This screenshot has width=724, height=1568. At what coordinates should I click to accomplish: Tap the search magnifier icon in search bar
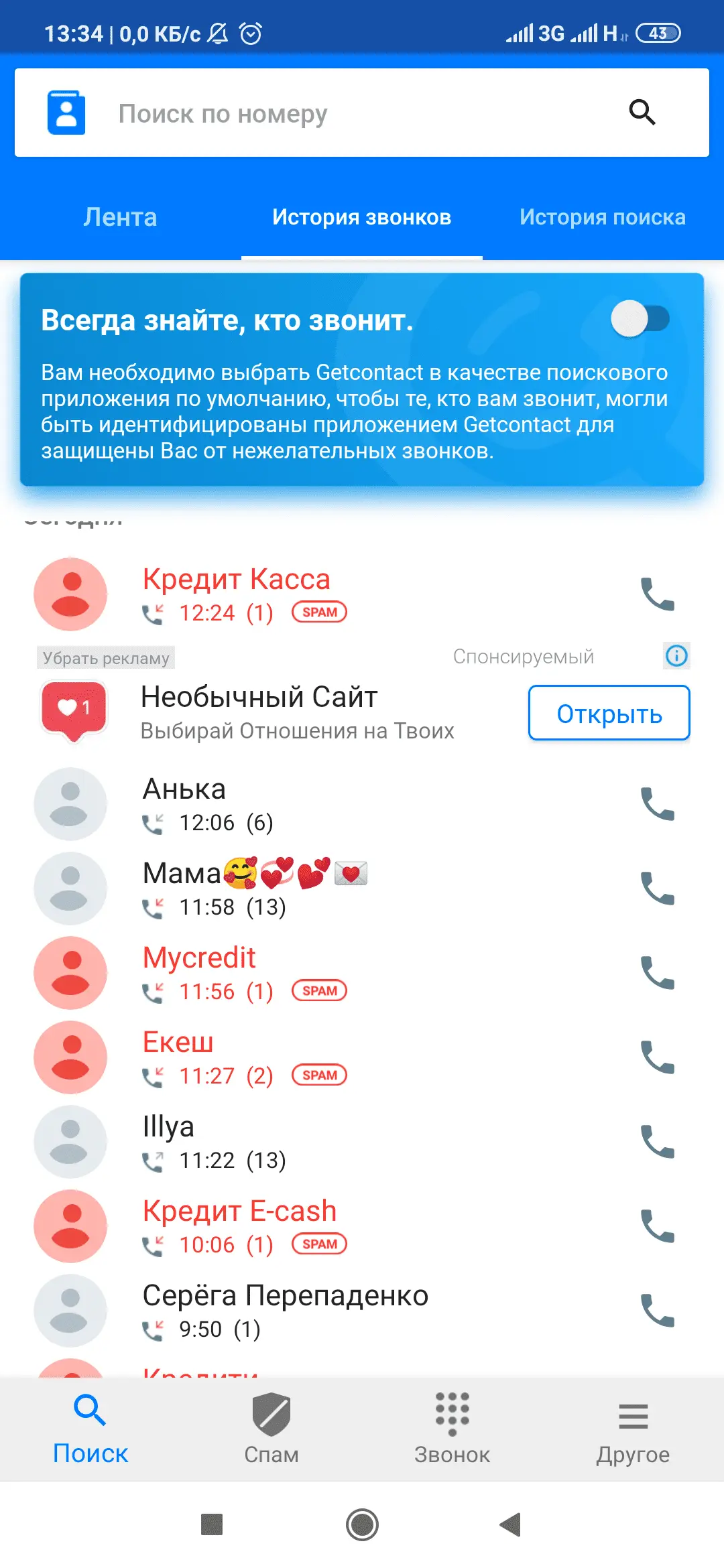coord(642,113)
